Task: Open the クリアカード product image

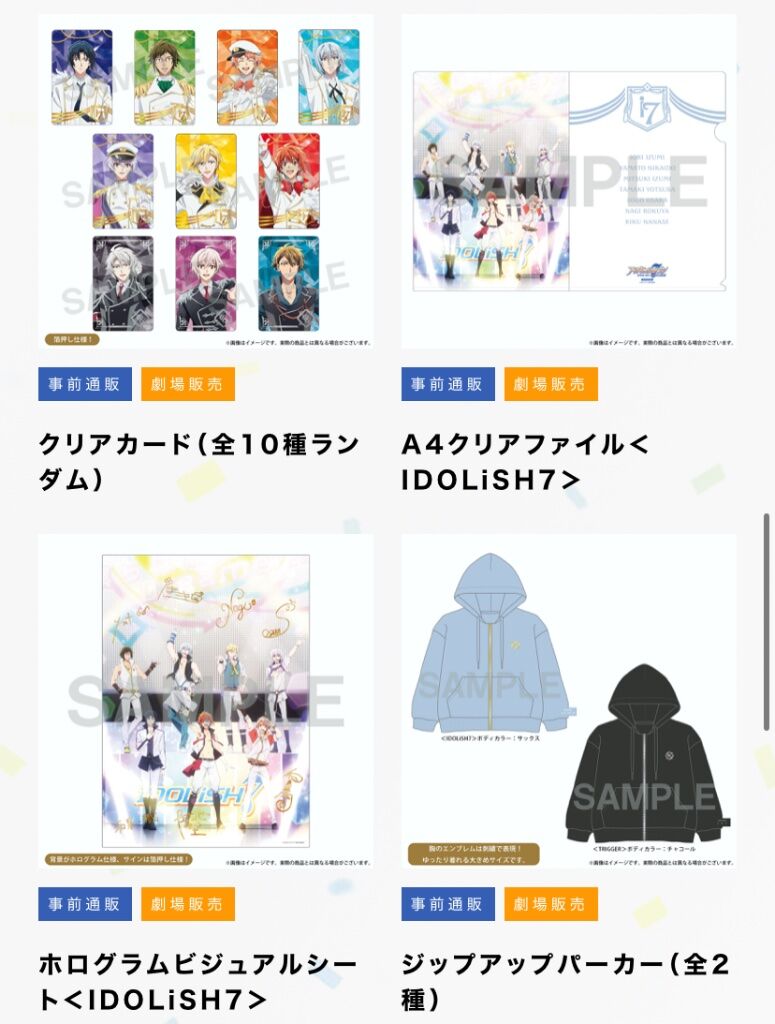Action: 205,182
